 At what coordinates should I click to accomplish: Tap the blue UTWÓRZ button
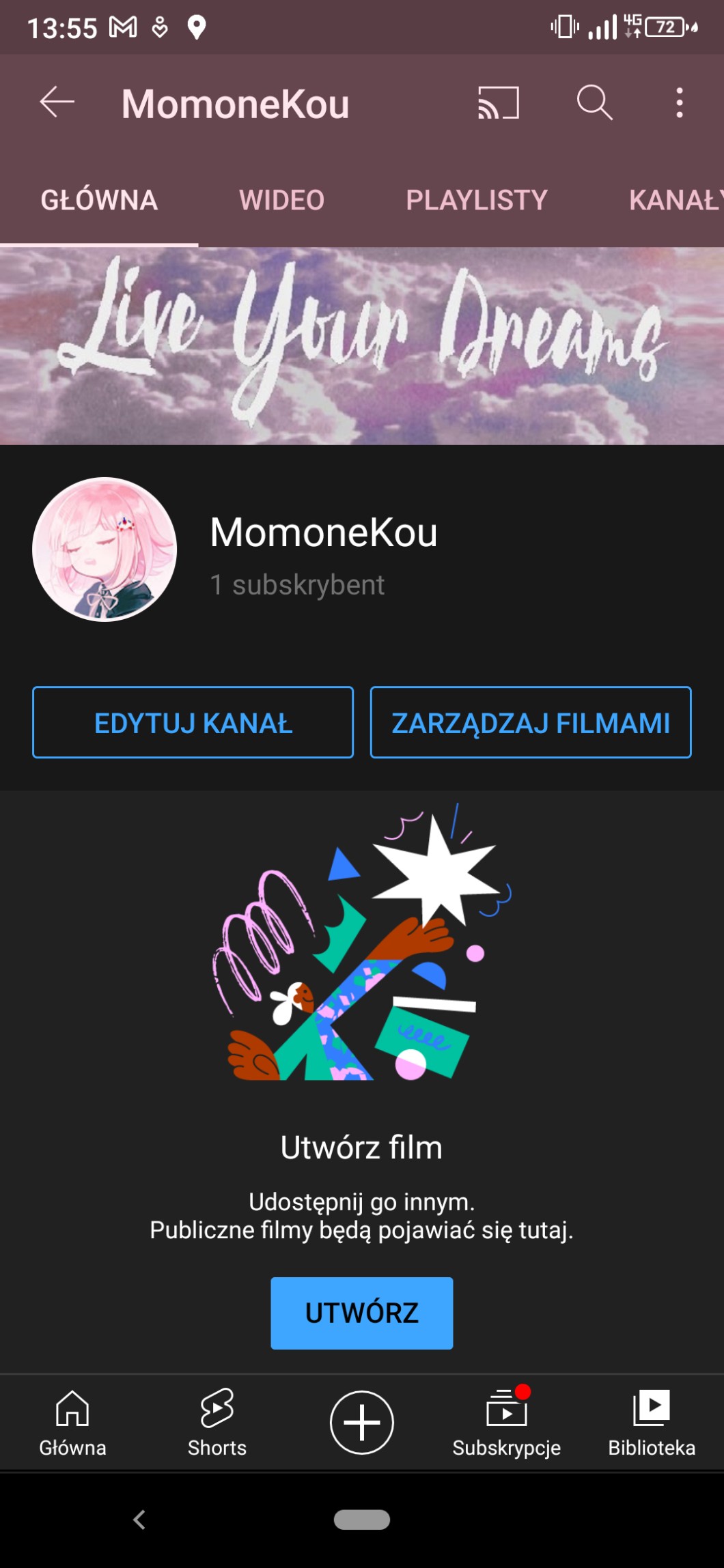[361, 1313]
